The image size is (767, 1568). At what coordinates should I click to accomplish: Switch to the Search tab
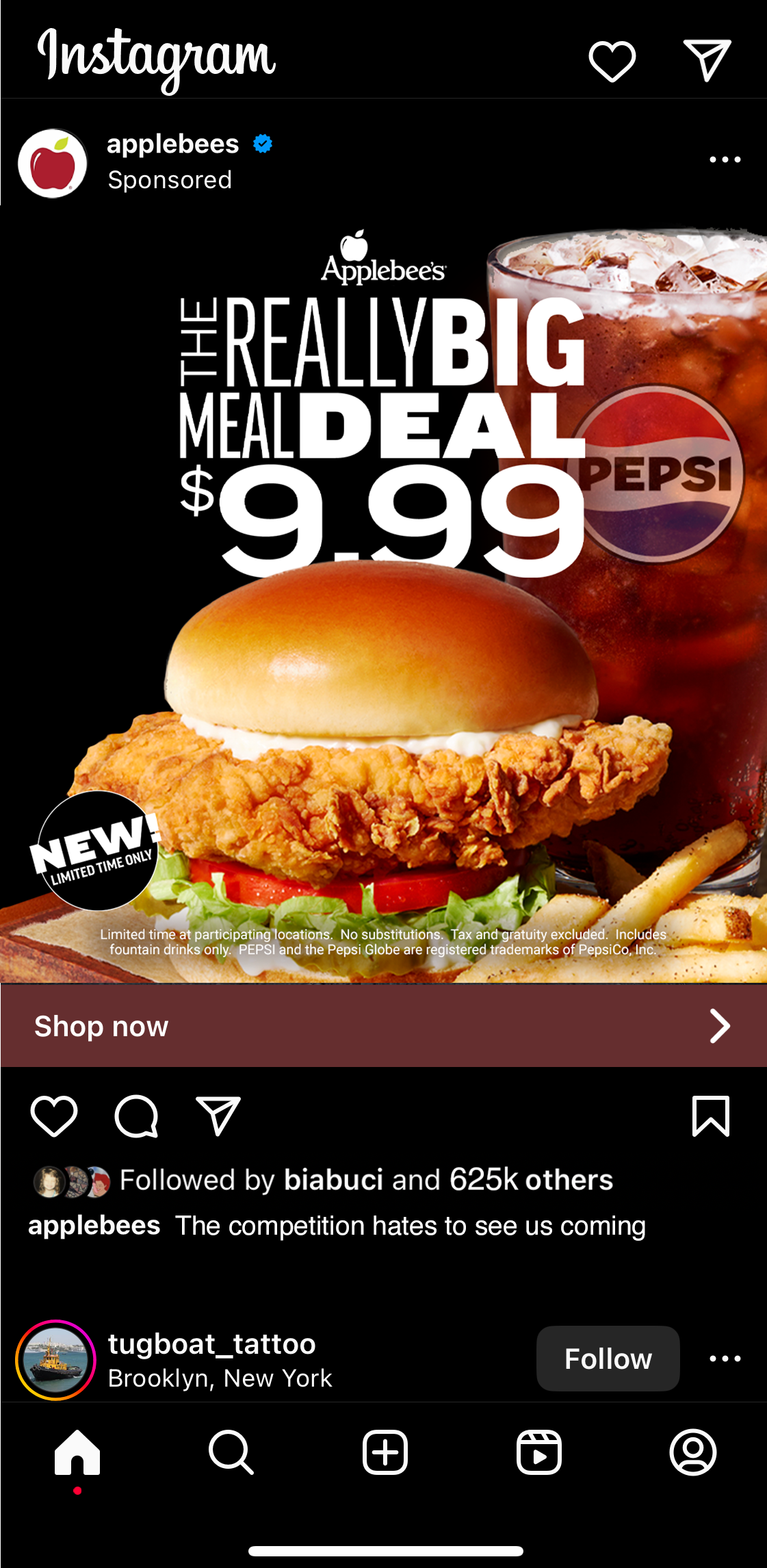pyautogui.click(x=231, y=1452)
